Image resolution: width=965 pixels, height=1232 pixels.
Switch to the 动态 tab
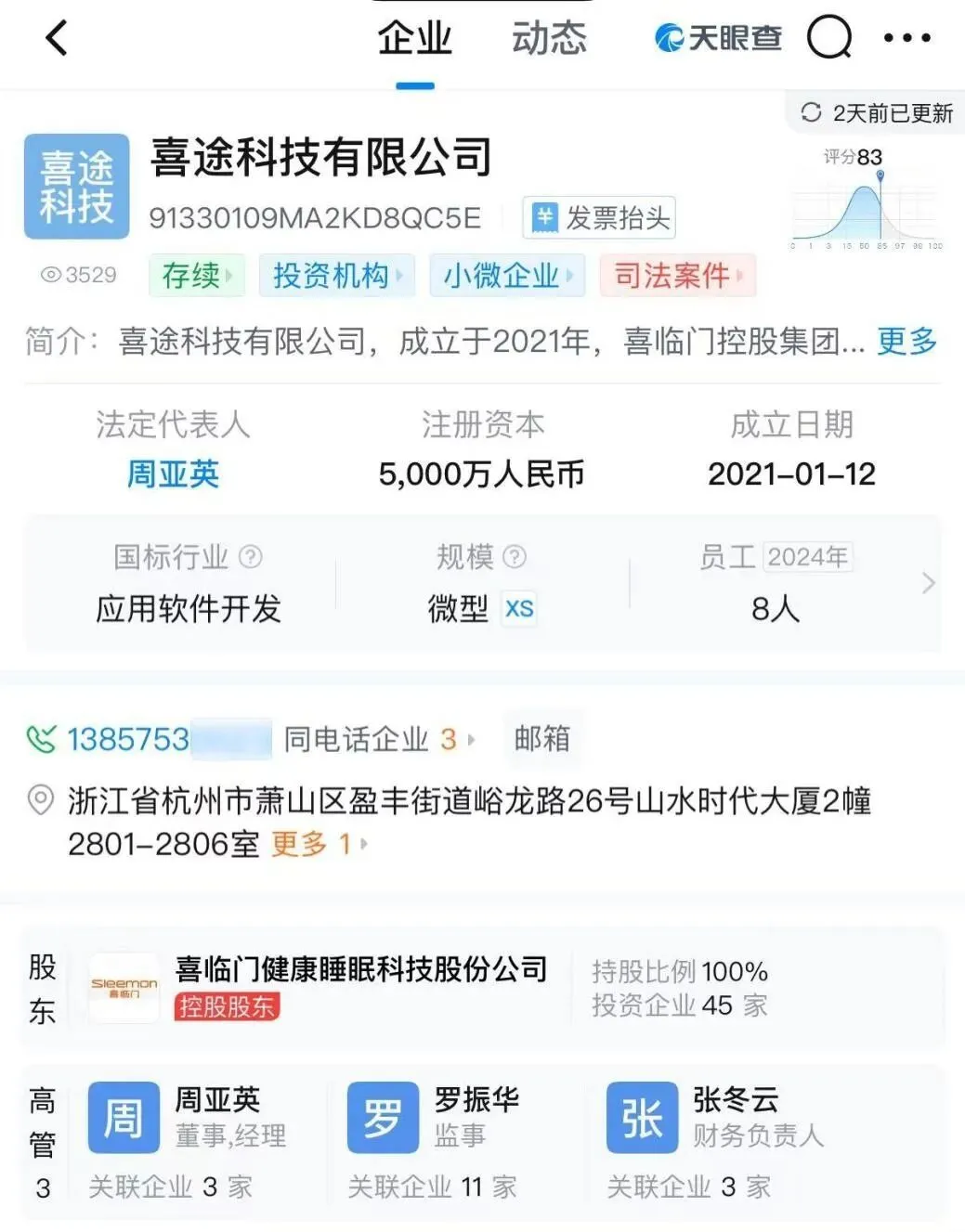[549, 39]
